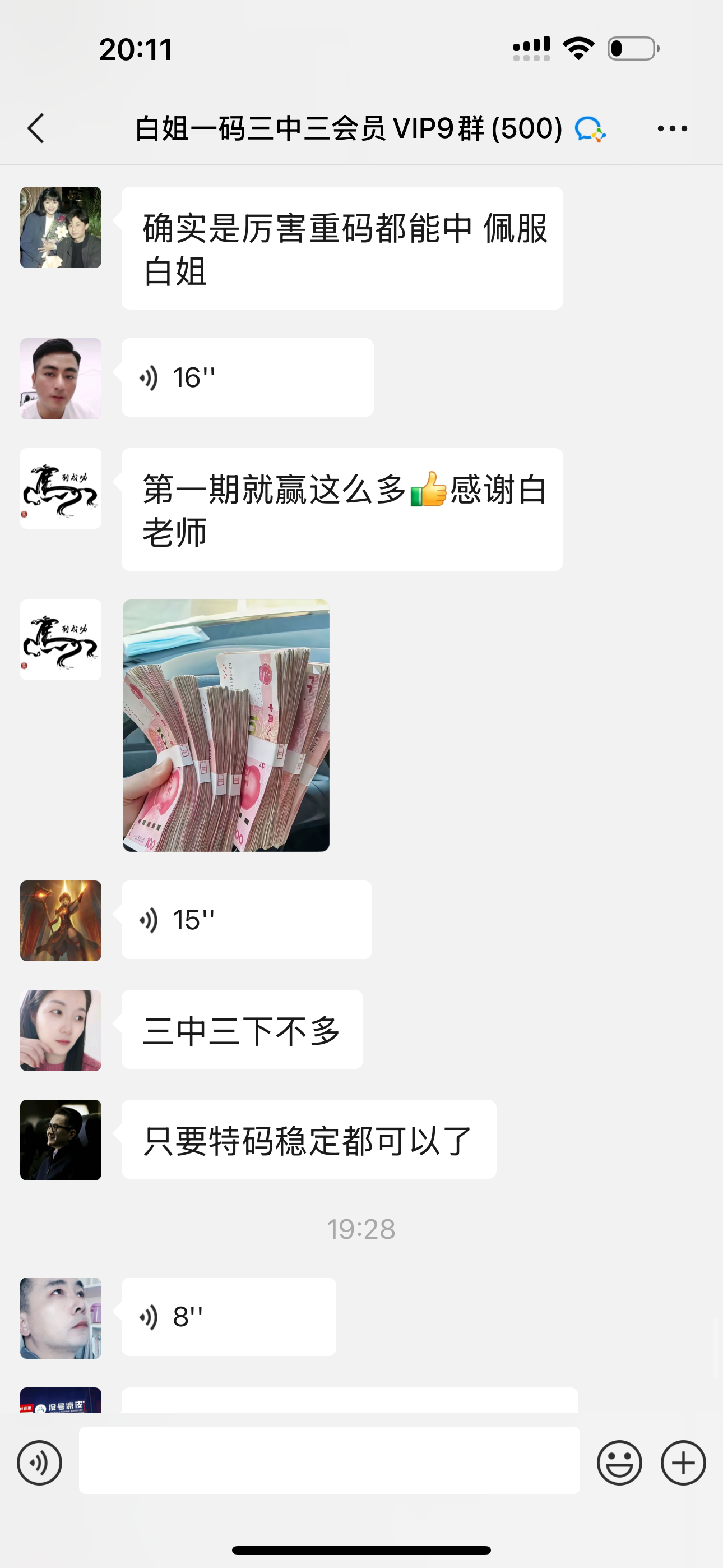Switch to voice input mode
723x1568 pixels.
pos(40,1463)
